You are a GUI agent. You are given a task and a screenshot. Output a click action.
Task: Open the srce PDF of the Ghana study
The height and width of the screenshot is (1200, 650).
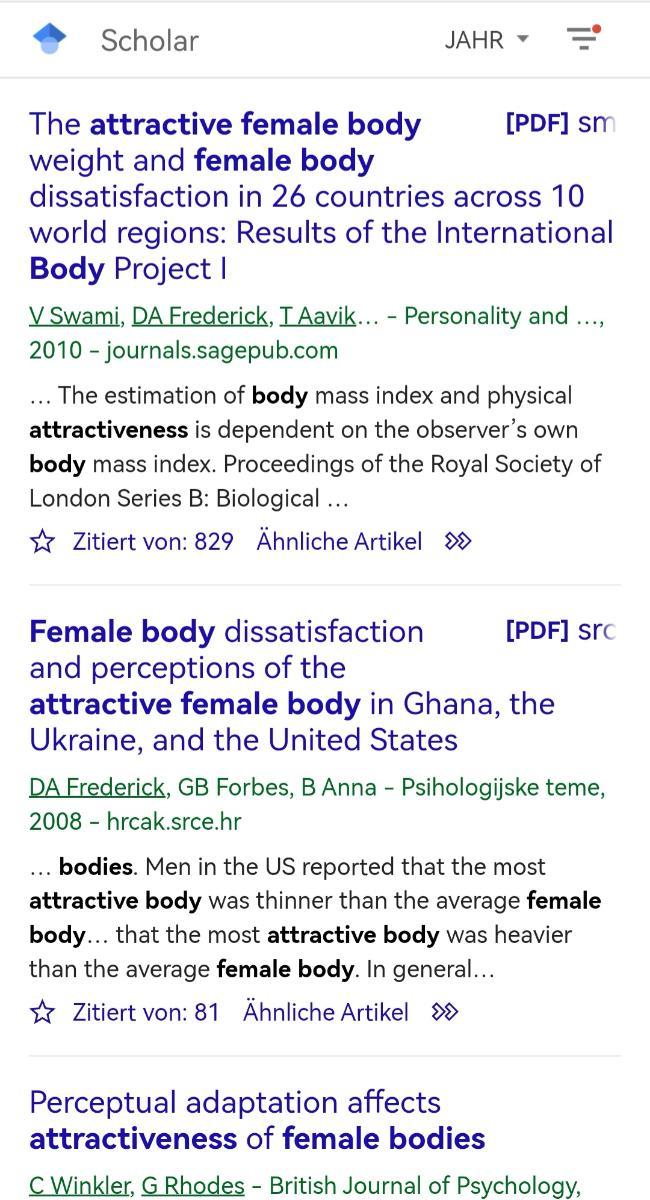tap(560, 631)
